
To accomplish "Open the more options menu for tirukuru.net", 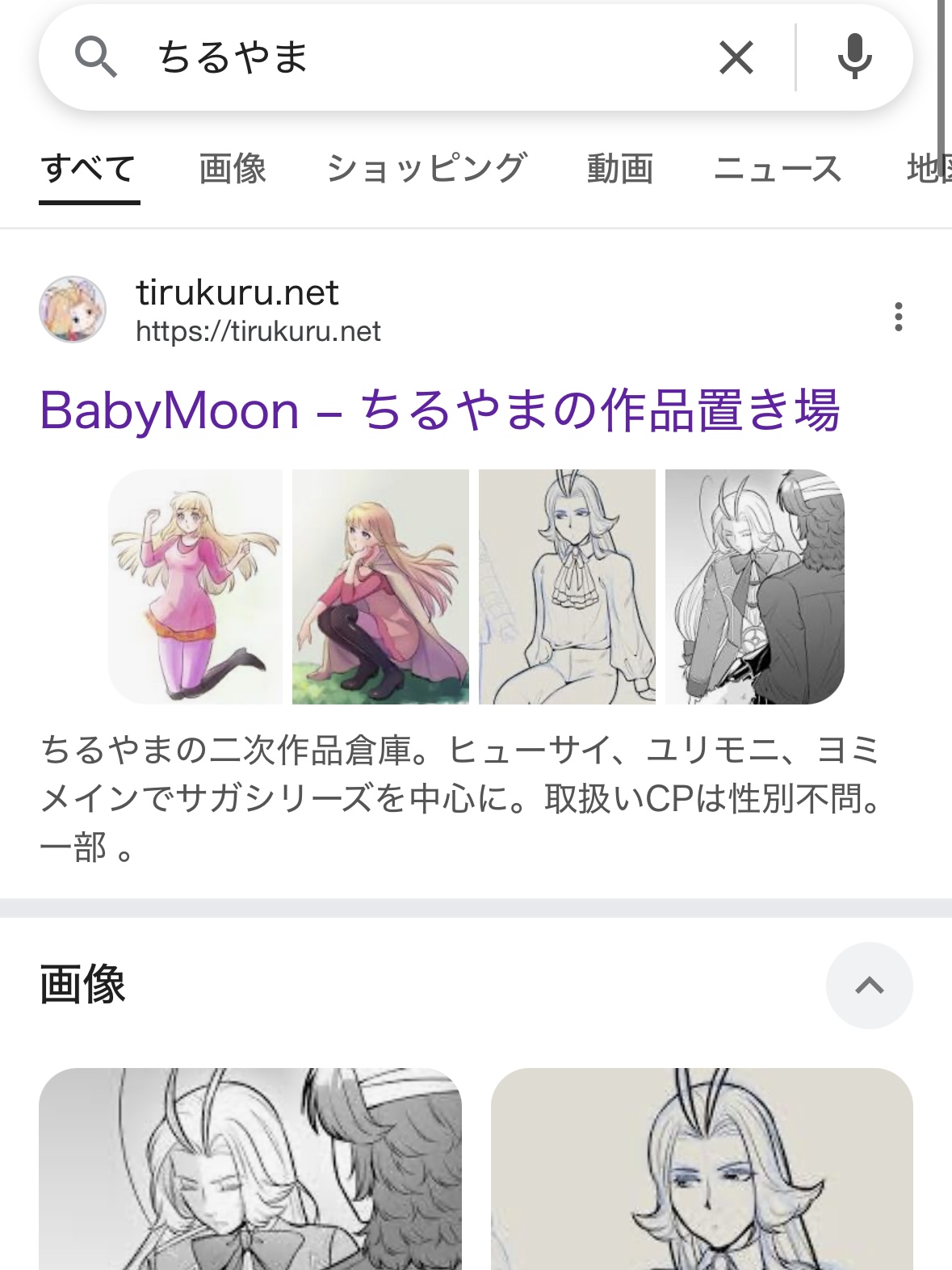I will [x=898, y=317].
